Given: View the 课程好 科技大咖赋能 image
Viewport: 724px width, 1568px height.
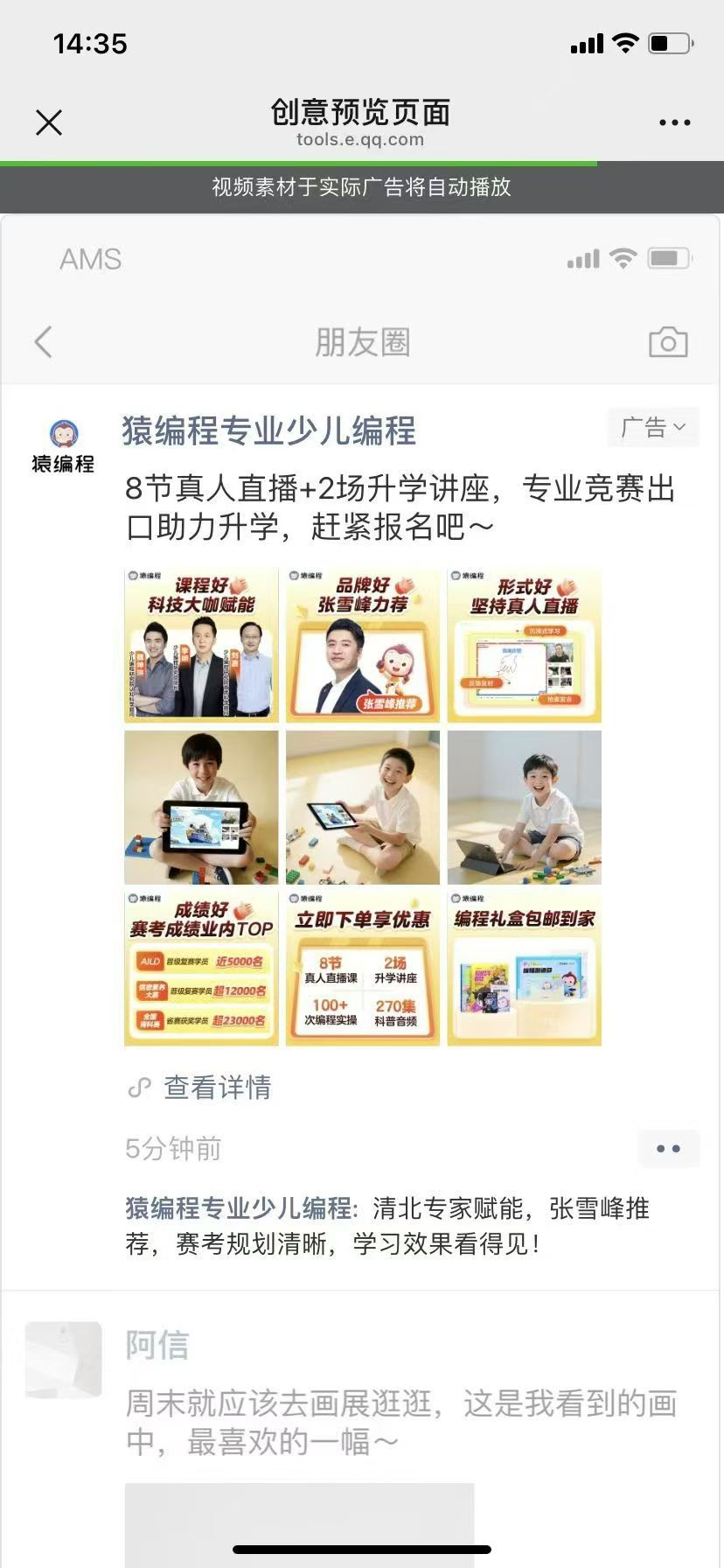Looking at the screenshot, I should pos(202,646).
